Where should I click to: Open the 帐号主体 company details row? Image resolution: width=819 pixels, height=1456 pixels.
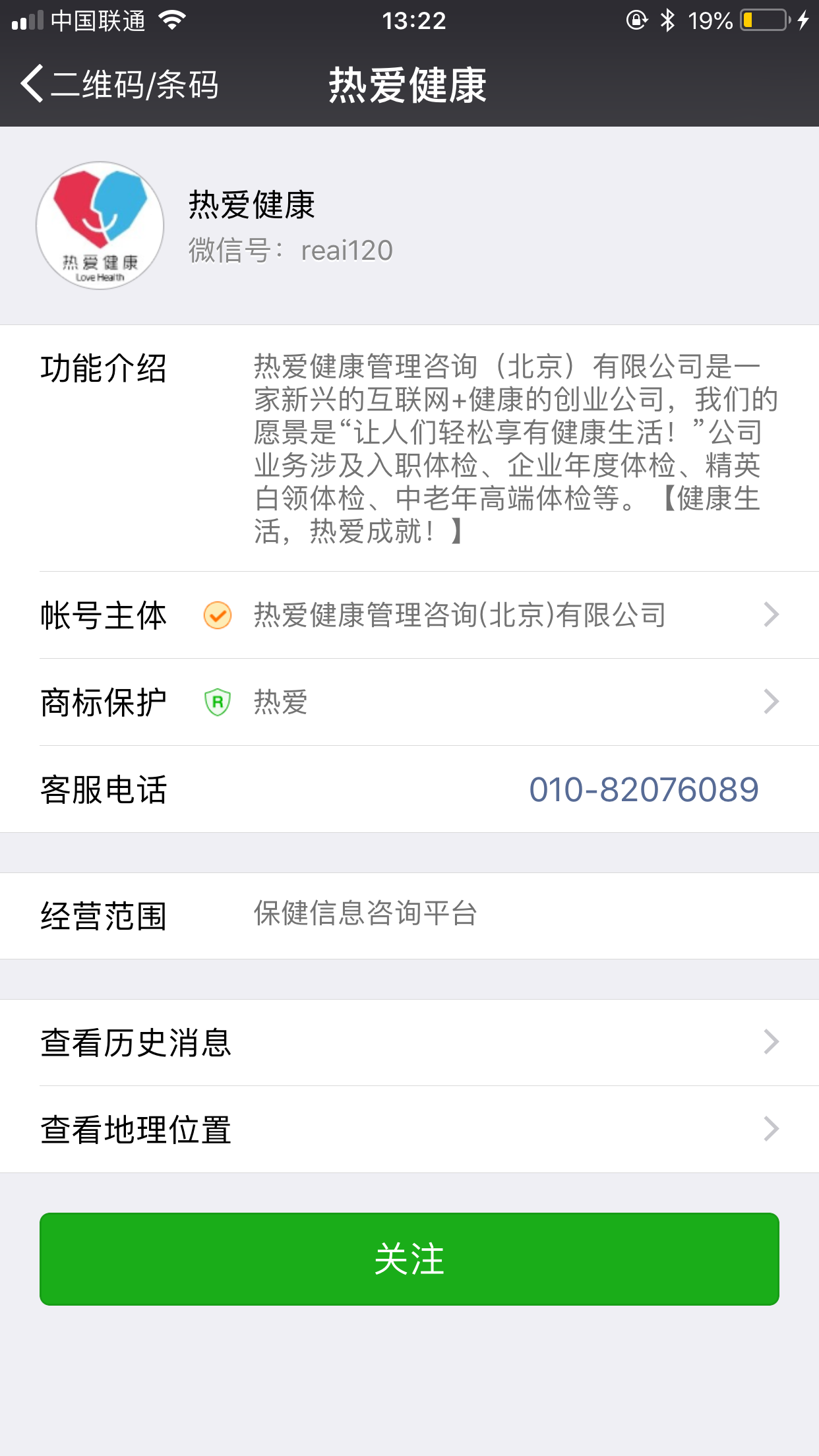coord(409,615)
